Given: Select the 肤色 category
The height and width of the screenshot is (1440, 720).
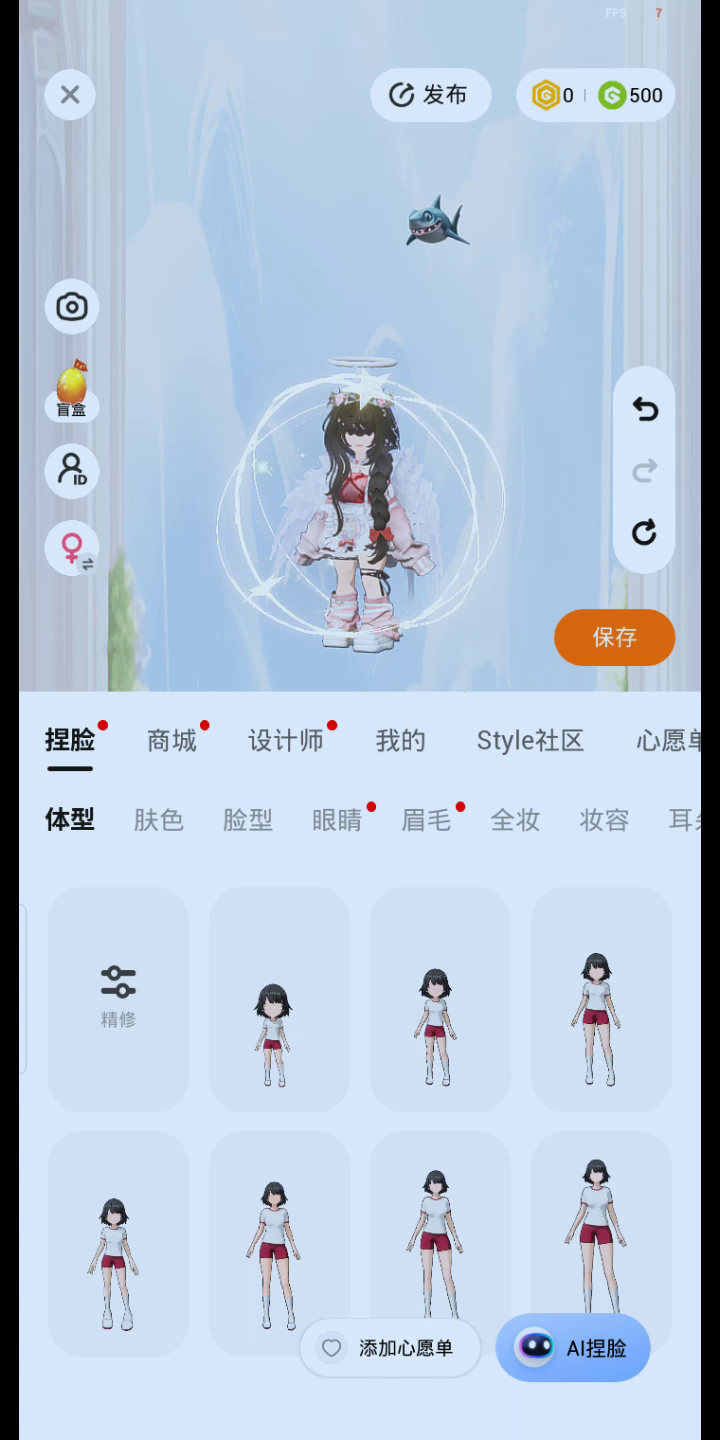Looking at the screenshot, I should (159, 820).
